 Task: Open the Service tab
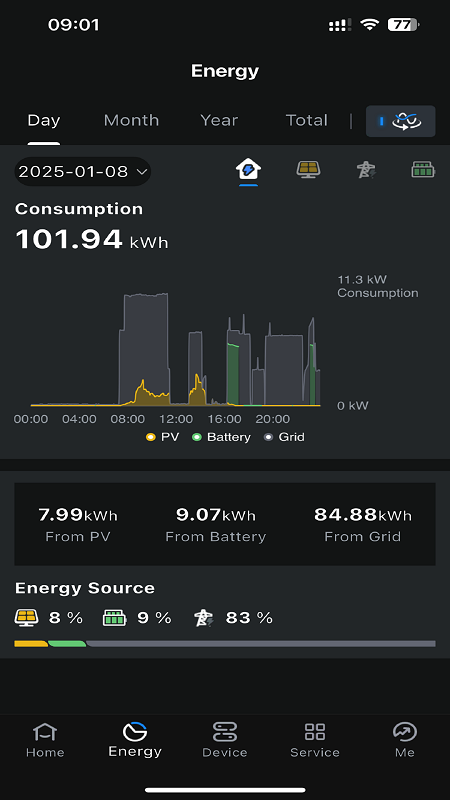[x=315, y=740]
